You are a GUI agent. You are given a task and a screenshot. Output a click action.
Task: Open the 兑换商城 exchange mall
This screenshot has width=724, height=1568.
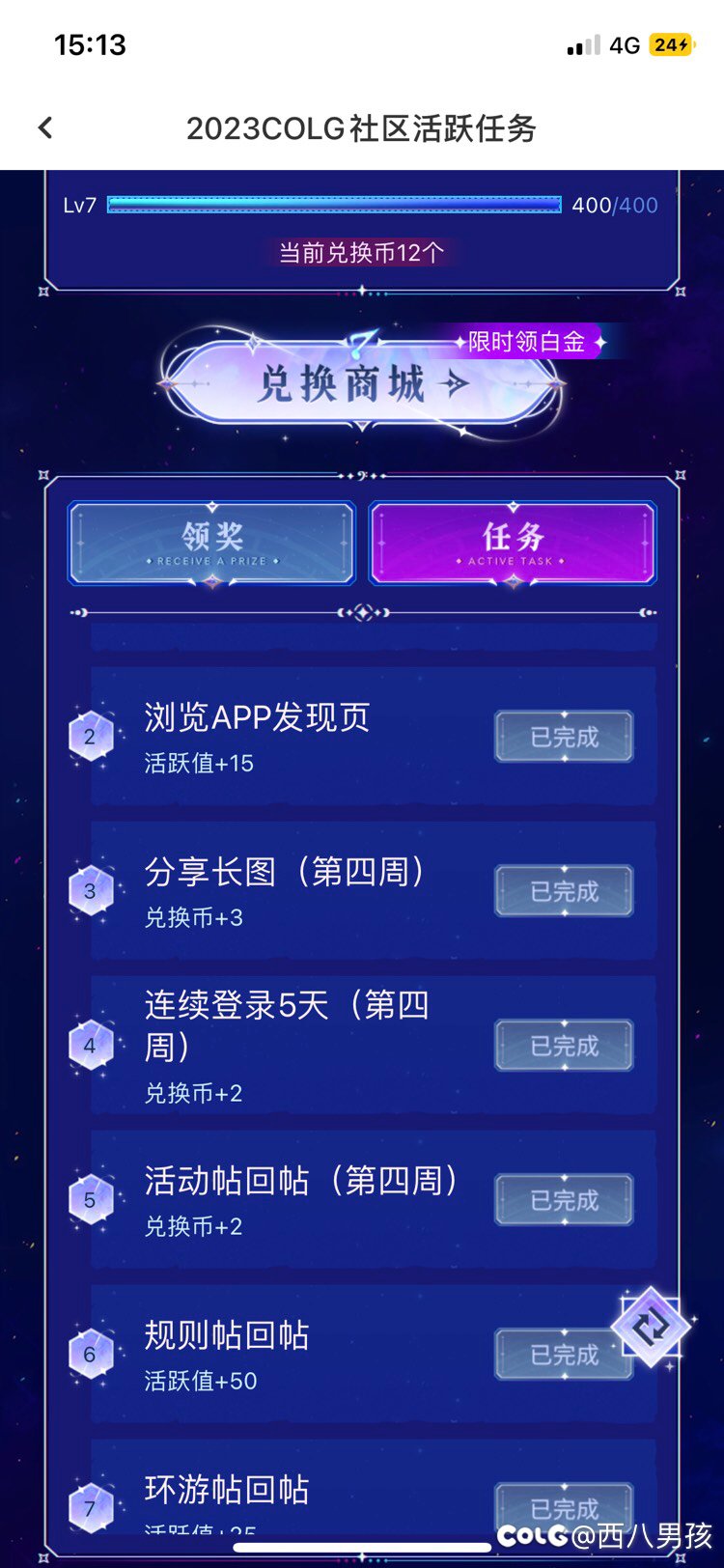coord(362,384)
